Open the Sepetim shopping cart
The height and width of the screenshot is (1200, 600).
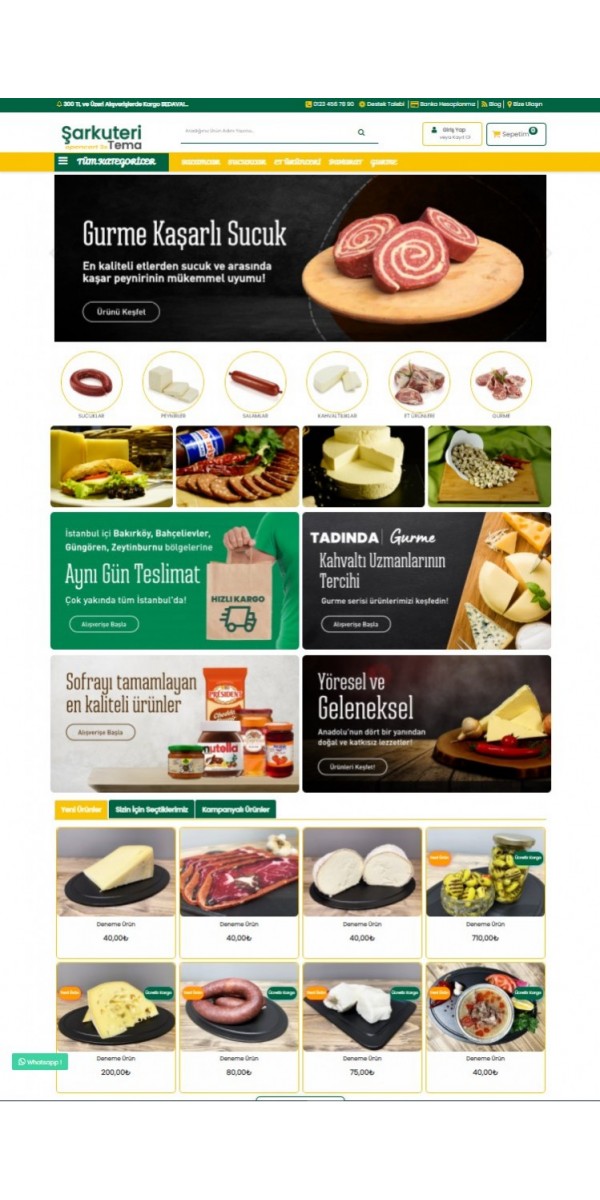[516, 134]
